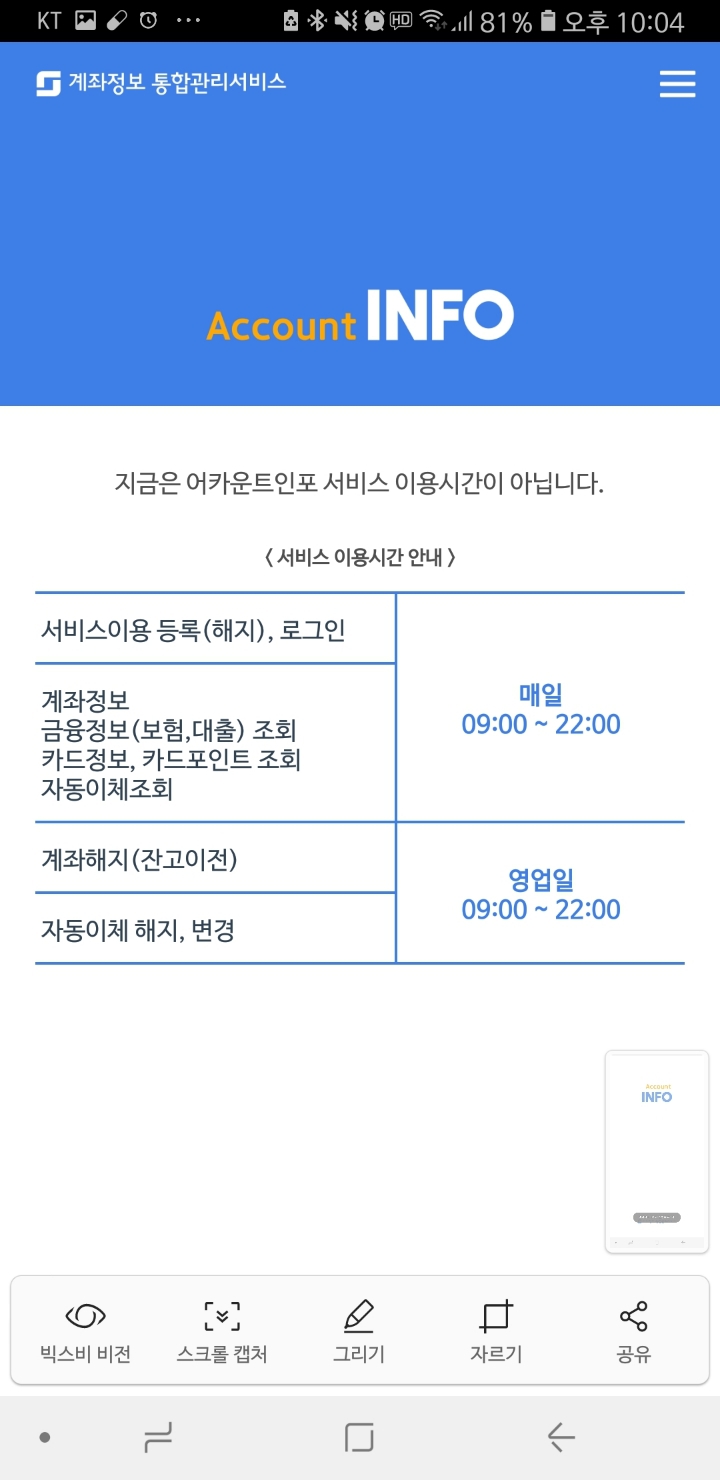Go to the home screen
Viewport: 720px width, 1480px height.
(x=359, y=1438)
